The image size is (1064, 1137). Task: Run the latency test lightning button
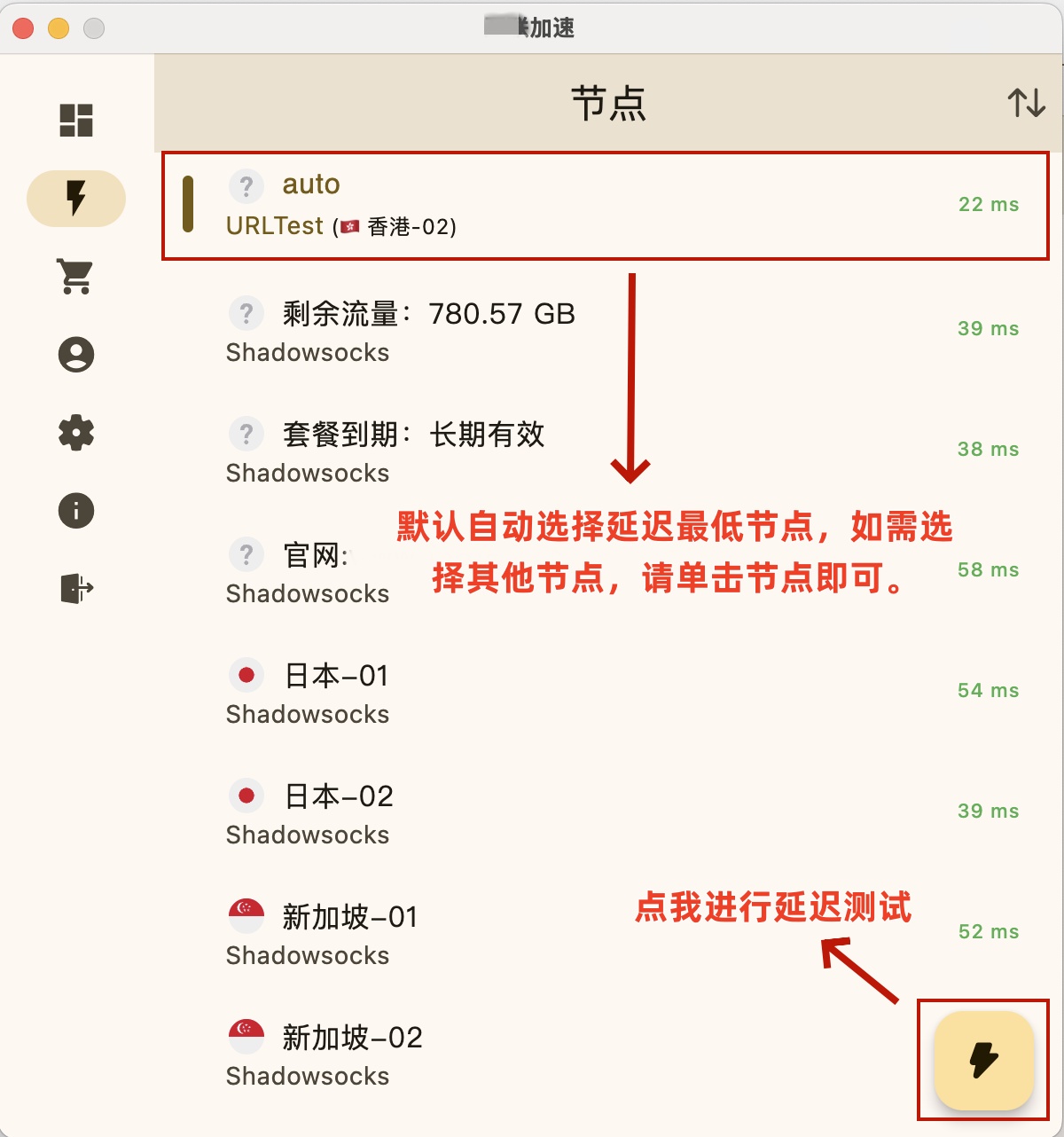tap(984, 1060)
